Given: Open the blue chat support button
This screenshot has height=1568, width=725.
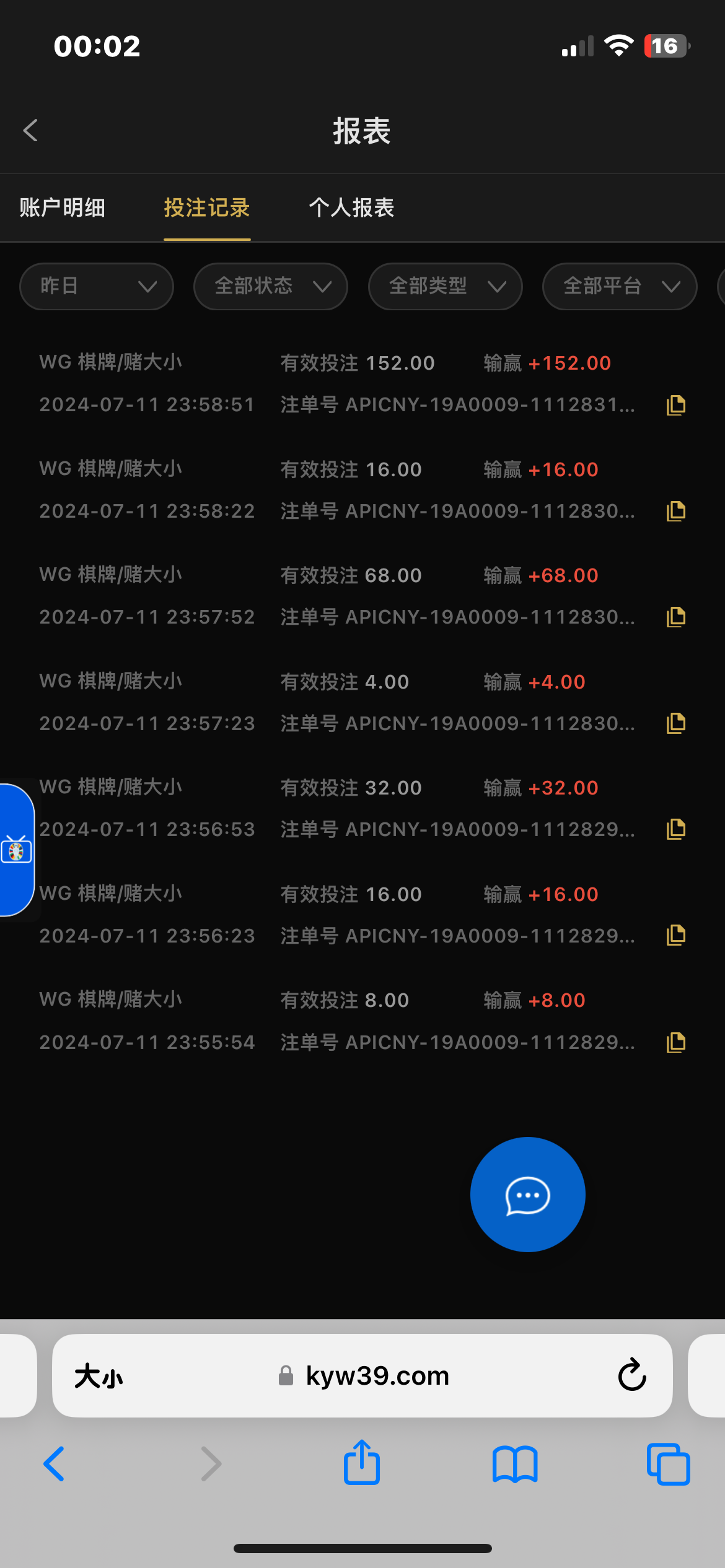Looking at the screenshot, I should coord(527,1195).
